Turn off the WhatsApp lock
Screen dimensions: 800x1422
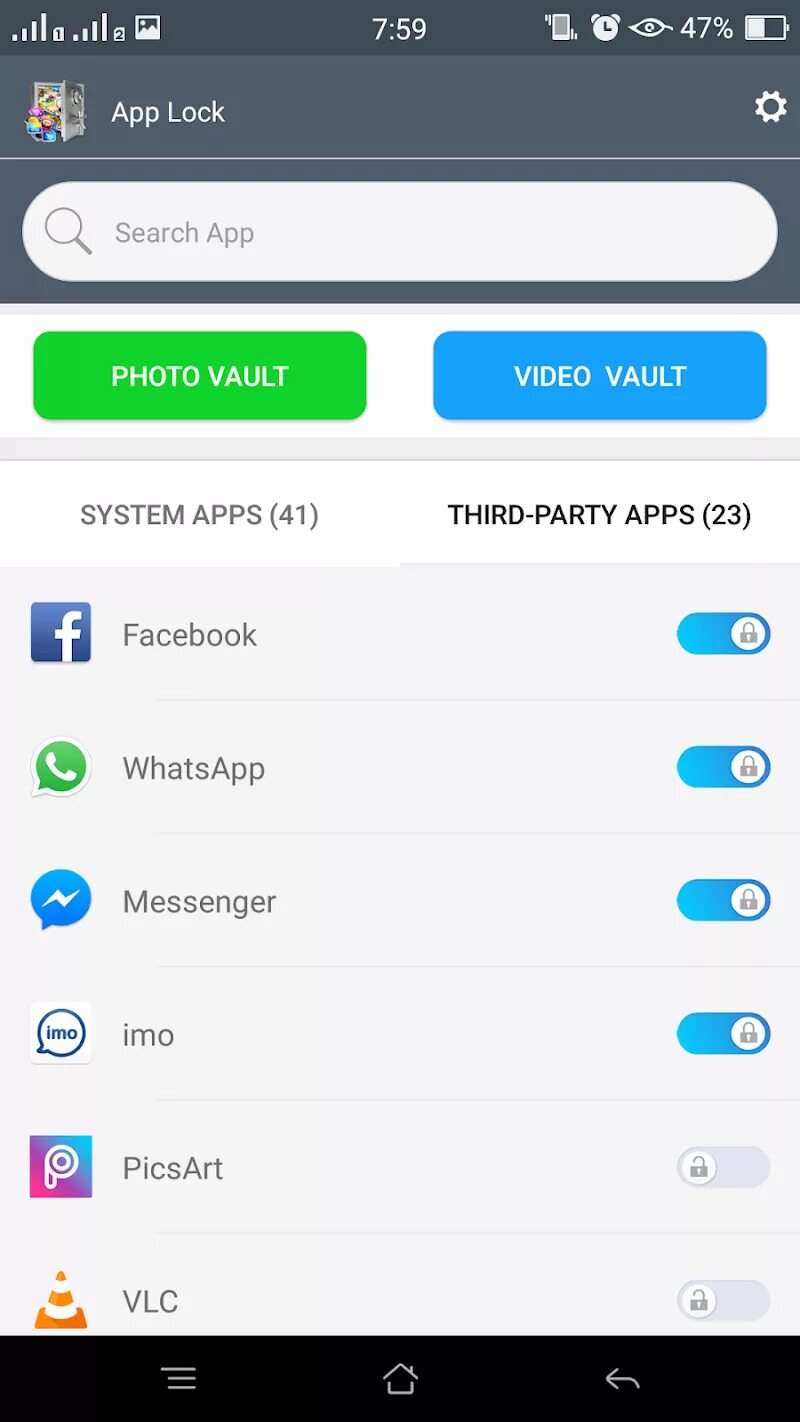[x=723, y=767]
